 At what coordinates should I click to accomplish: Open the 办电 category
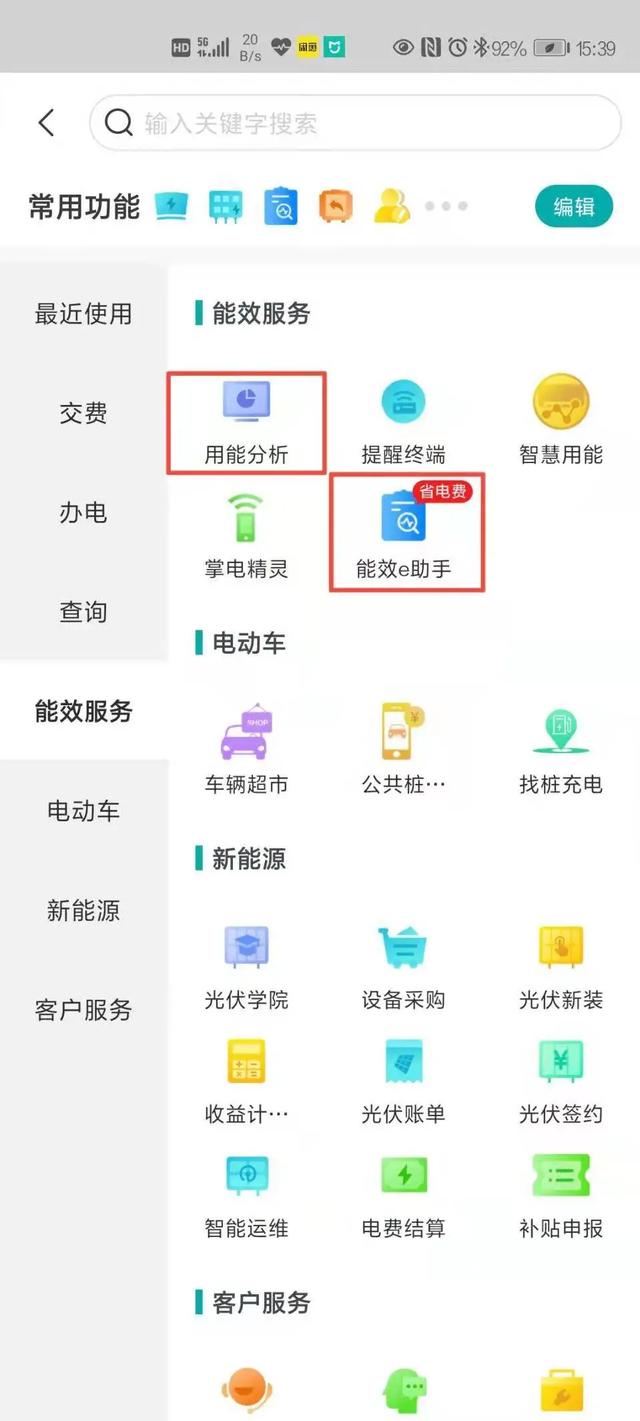pos(84,513)
